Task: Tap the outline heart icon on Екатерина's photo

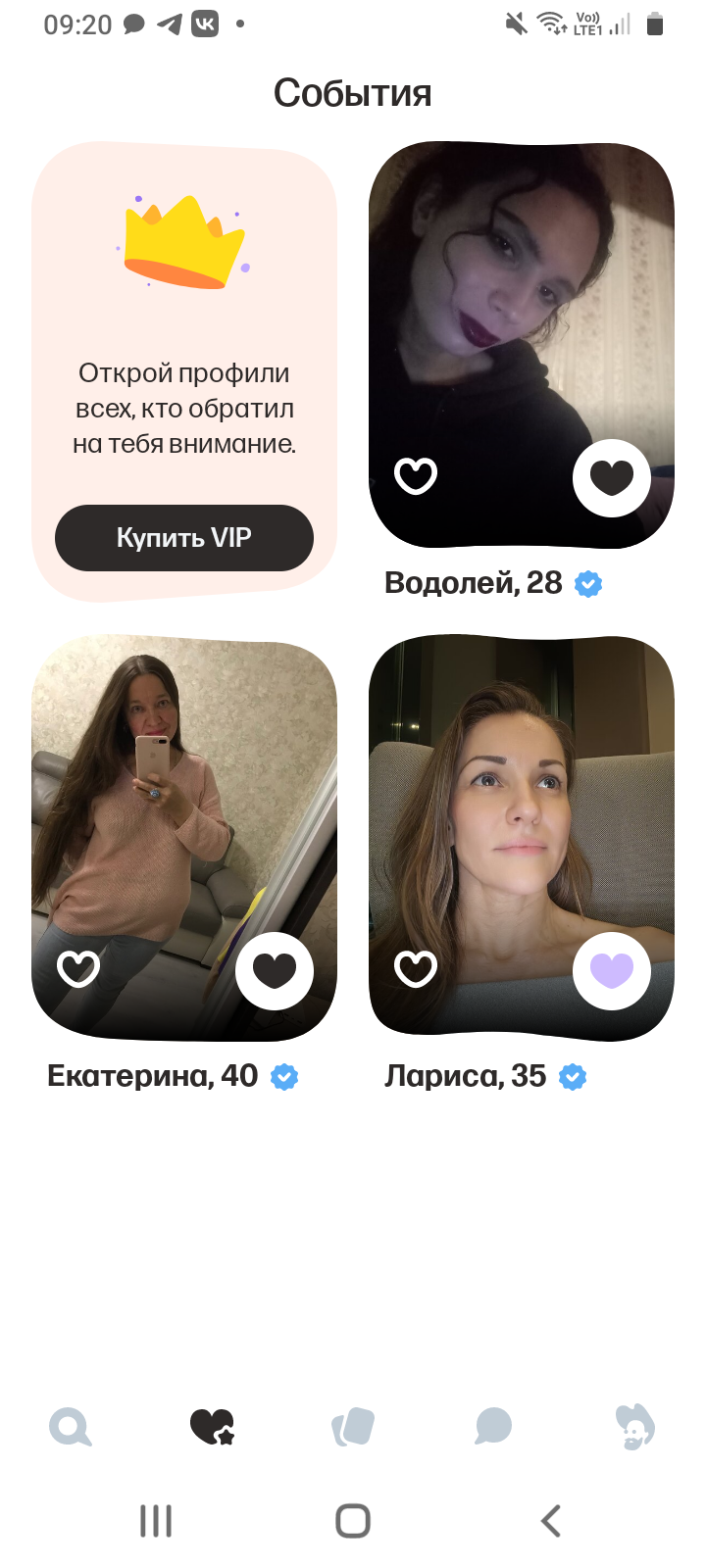Action: coord(78,969)
